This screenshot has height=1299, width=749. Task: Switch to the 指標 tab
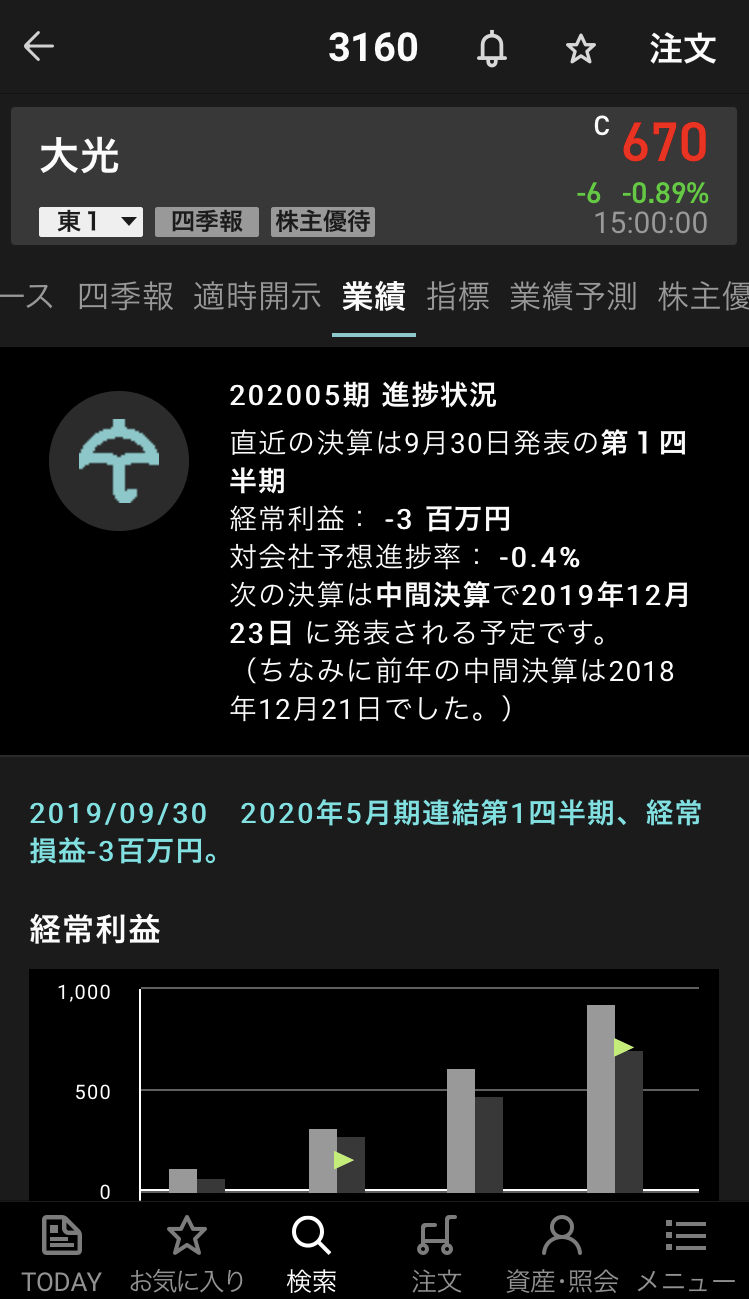pyautogui.click(x=458, y=296)
